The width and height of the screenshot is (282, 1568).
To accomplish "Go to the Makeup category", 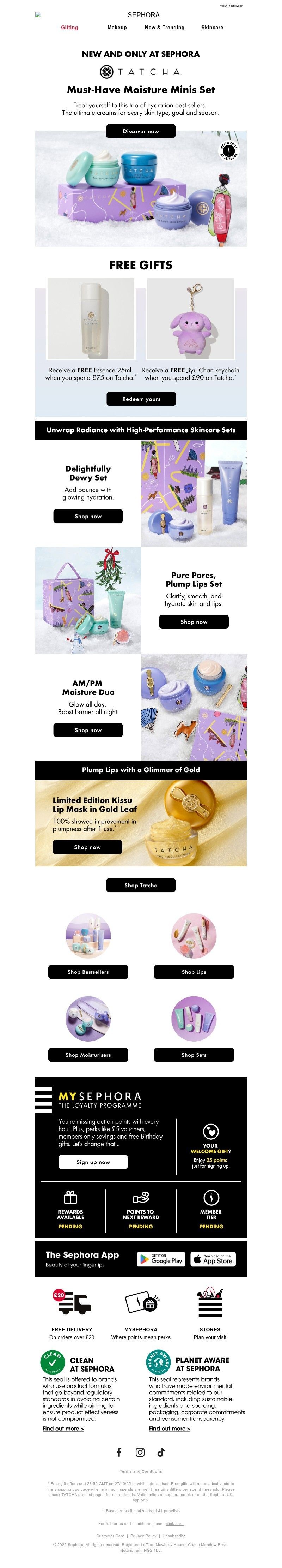I will coord(117,28).
